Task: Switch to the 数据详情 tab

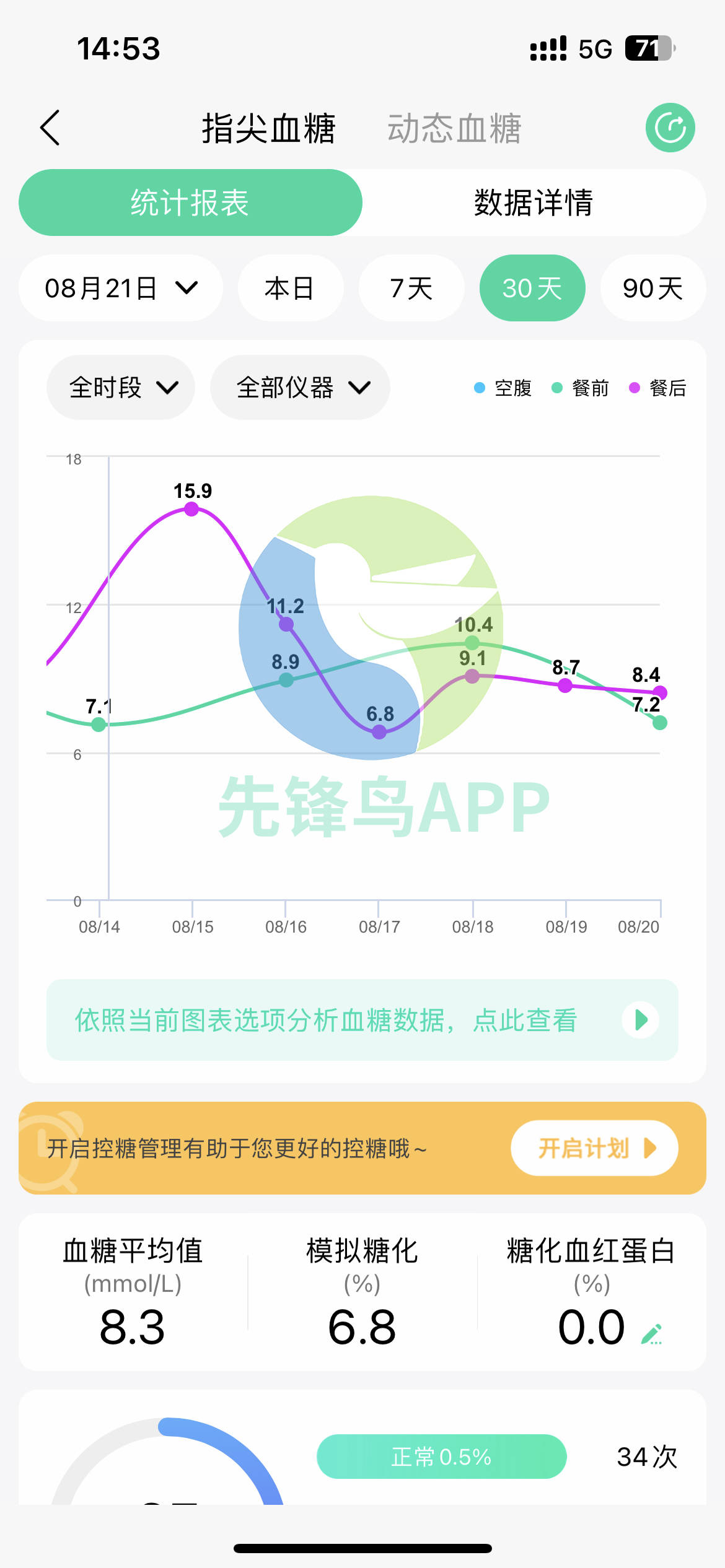Action: tap(534, 203)
